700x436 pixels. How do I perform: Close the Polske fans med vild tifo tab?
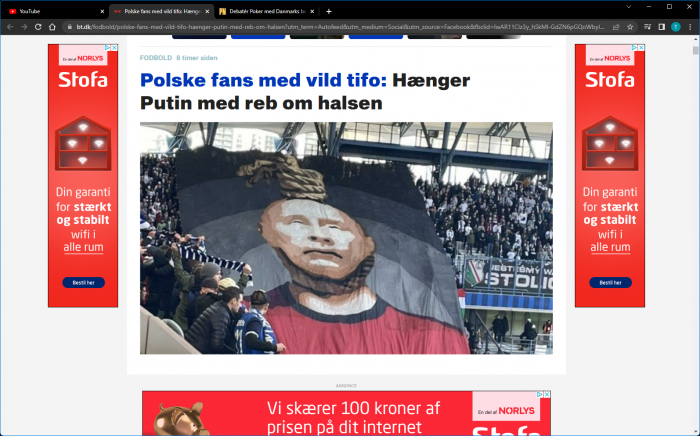click(207, 11)
